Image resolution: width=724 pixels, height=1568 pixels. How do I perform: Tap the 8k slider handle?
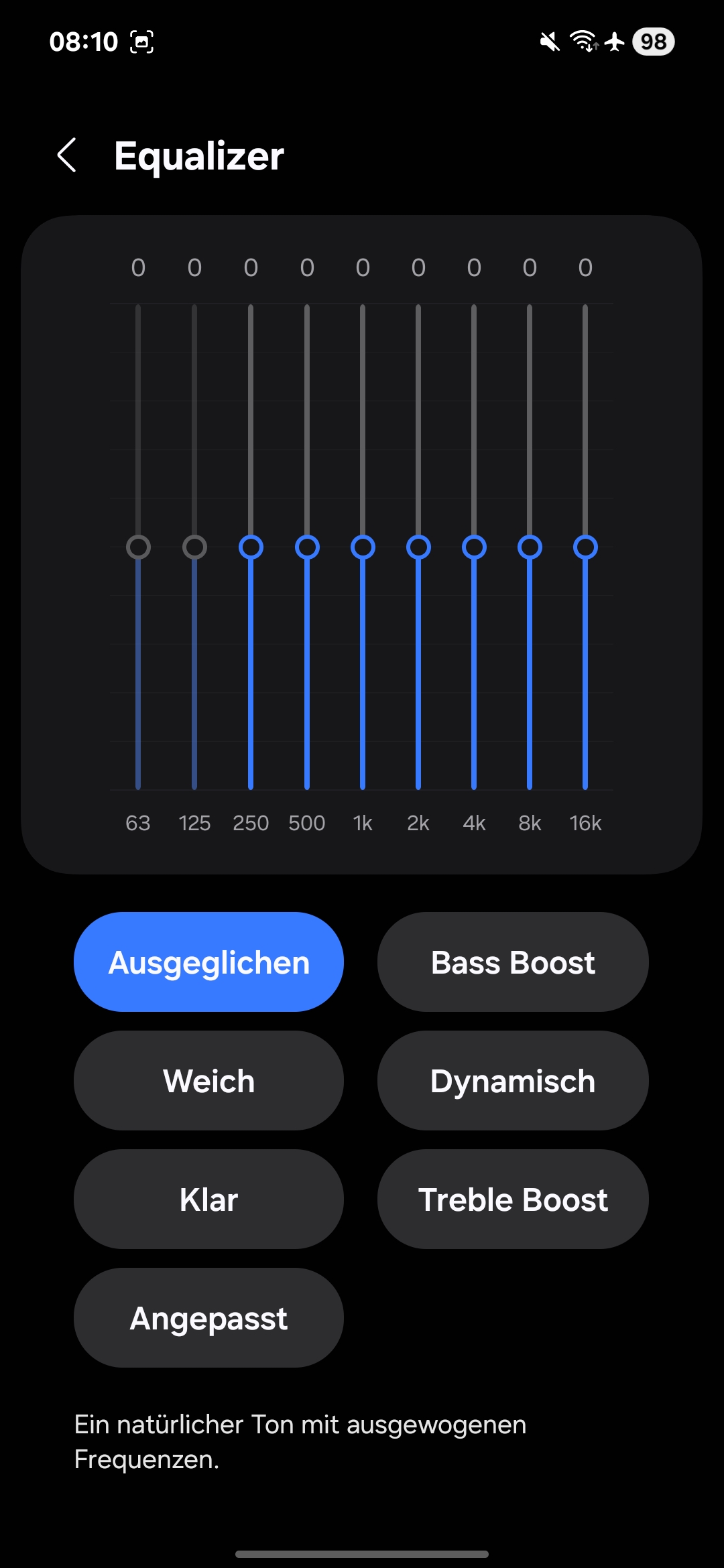tap(530, 547)
